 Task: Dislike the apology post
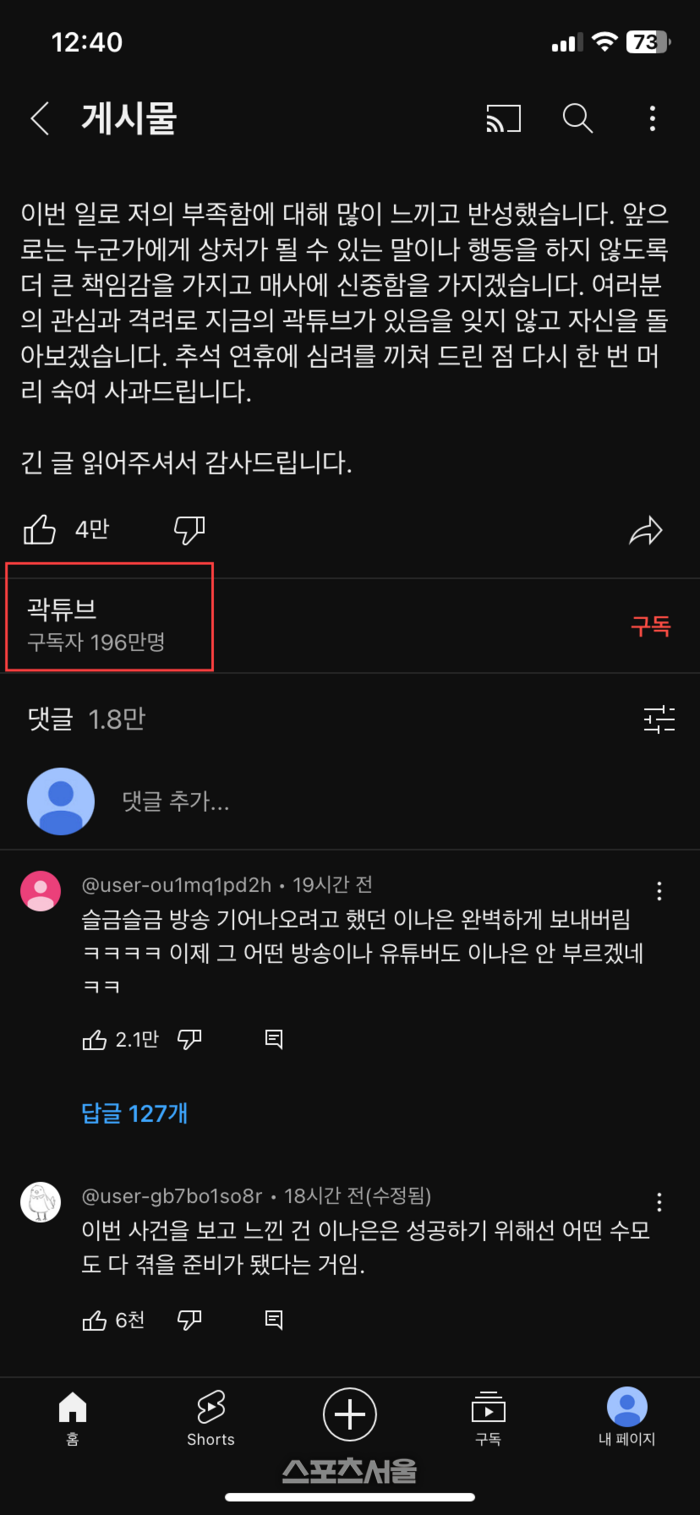tap(189, 530)
